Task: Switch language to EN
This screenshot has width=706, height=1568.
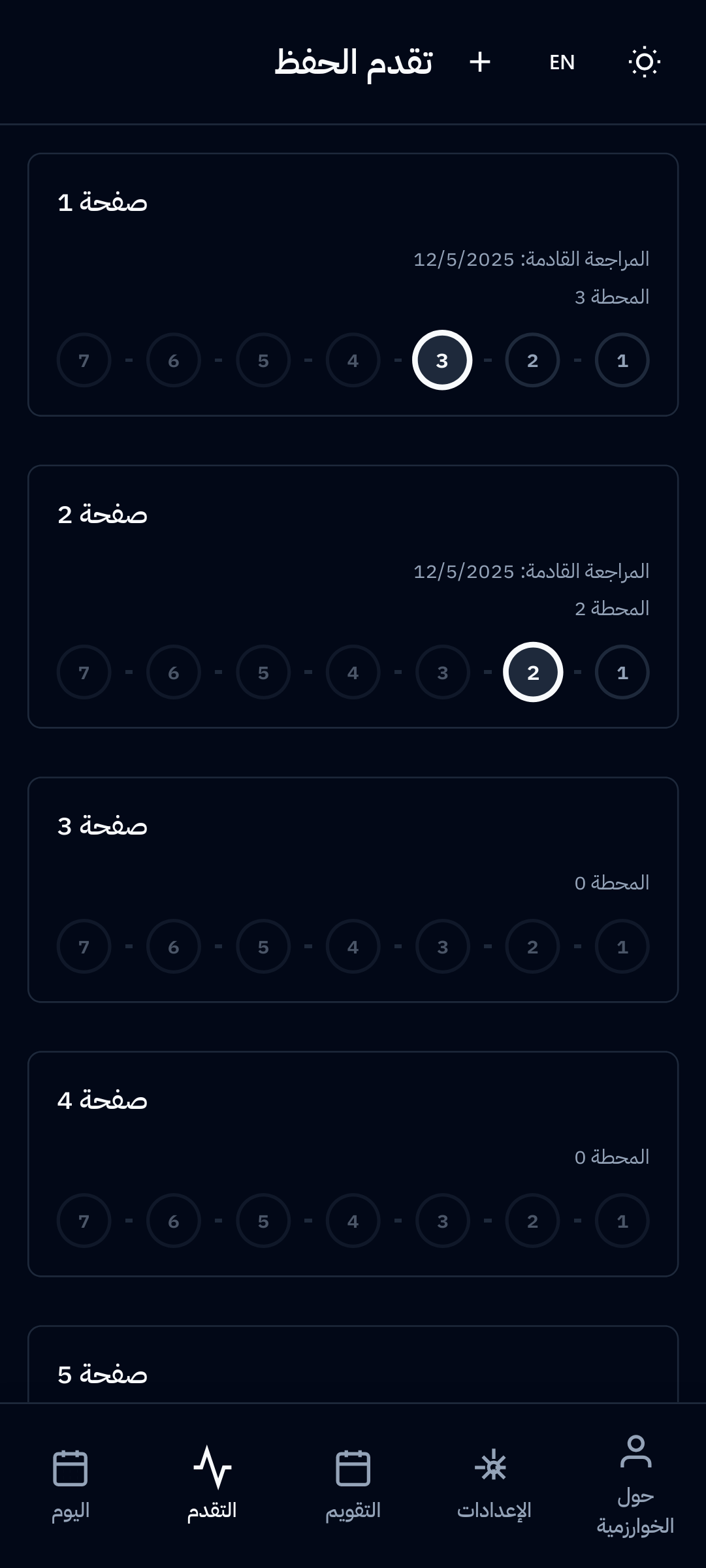Action: click(562, 62)
